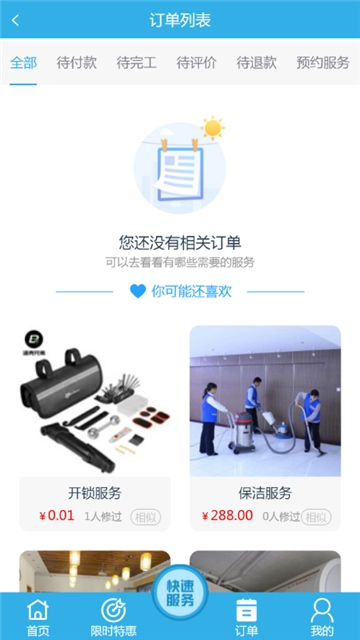Tap the round 快速服务 button
Viewport: 360px width, 640px height.
click(180, 593)
